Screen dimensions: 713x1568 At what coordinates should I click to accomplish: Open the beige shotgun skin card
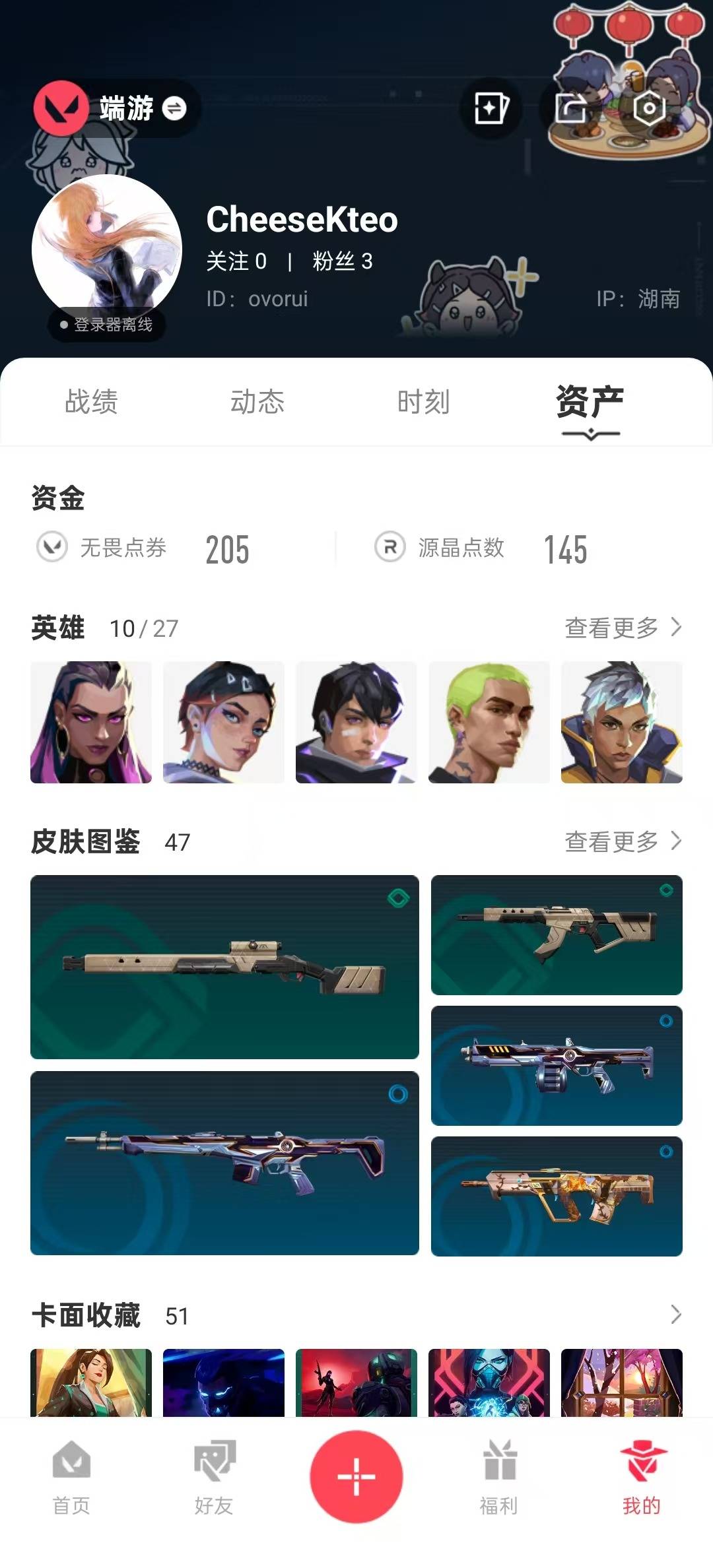click(224, 967)
